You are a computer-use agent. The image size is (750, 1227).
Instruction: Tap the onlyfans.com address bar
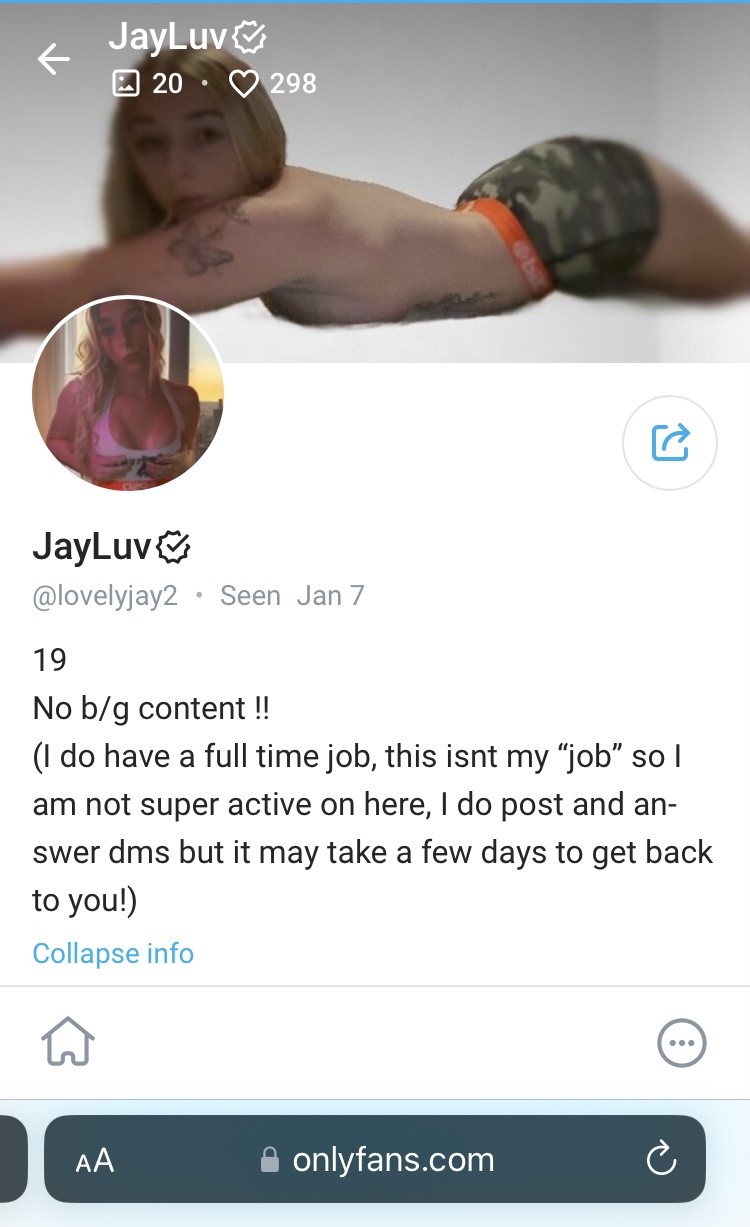[378, 1160]
